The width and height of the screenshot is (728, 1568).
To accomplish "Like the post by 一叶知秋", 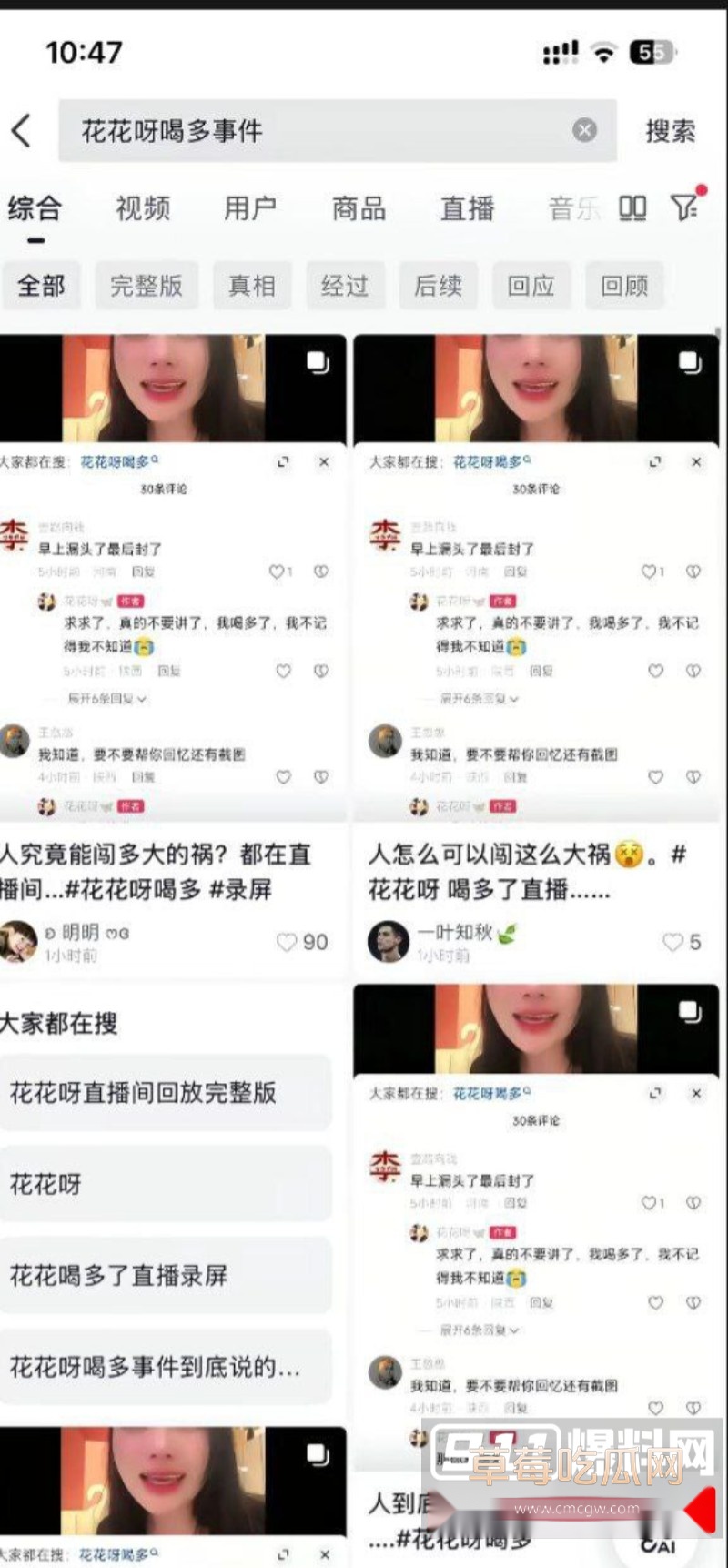I will (x=672, y=942).
